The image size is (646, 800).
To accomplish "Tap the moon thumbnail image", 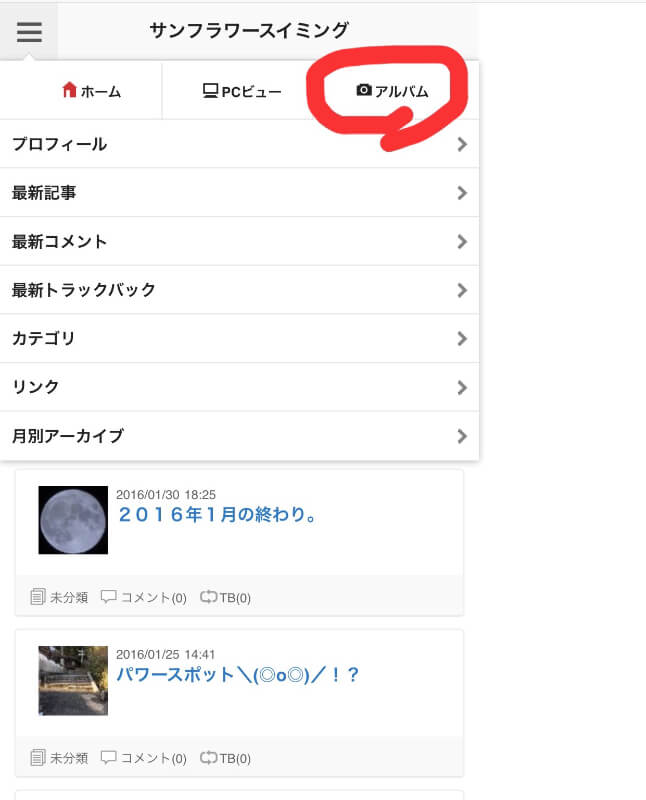I will pyautogui.click(x=73, y=520).
